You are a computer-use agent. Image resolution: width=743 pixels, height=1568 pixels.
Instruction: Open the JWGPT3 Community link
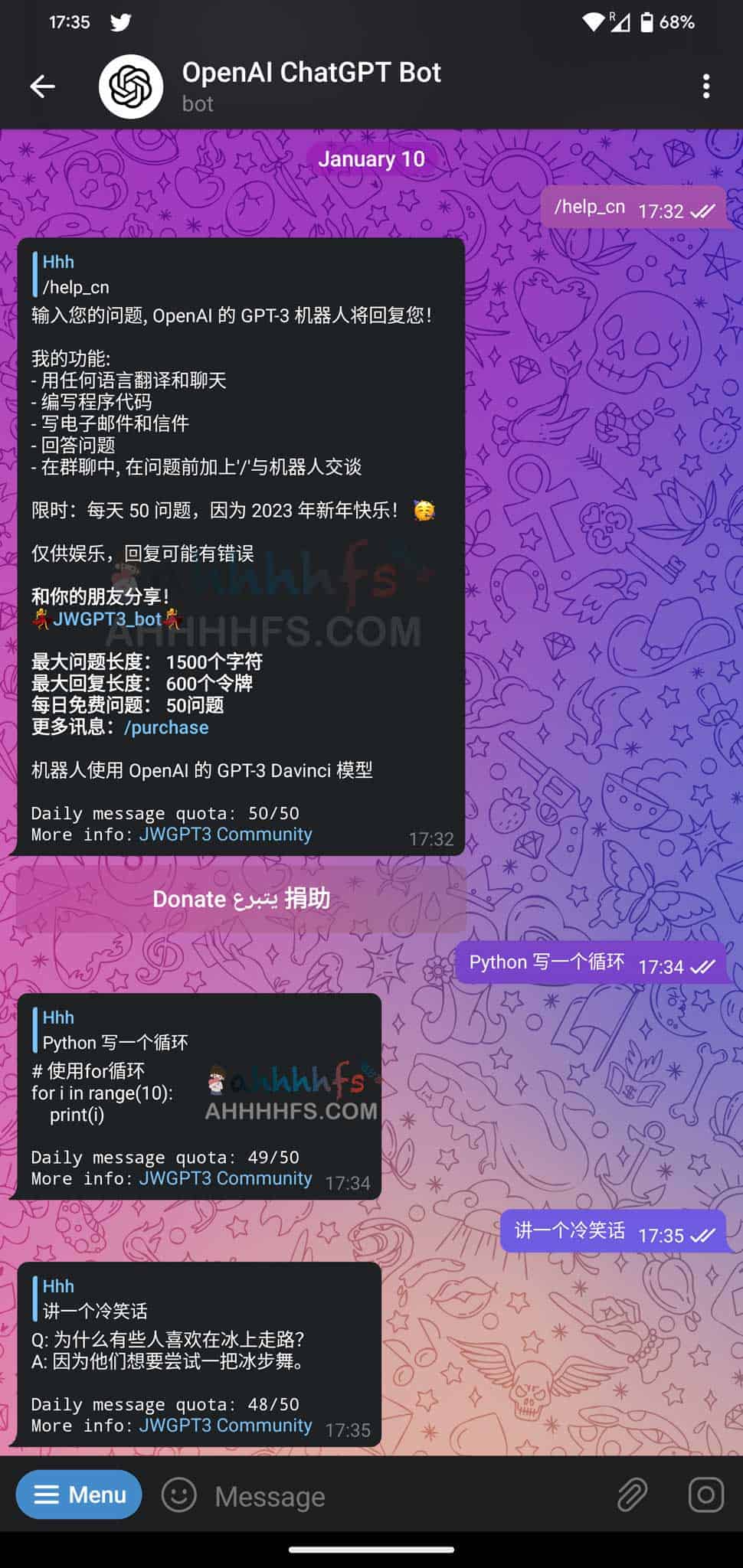(225, 834)
